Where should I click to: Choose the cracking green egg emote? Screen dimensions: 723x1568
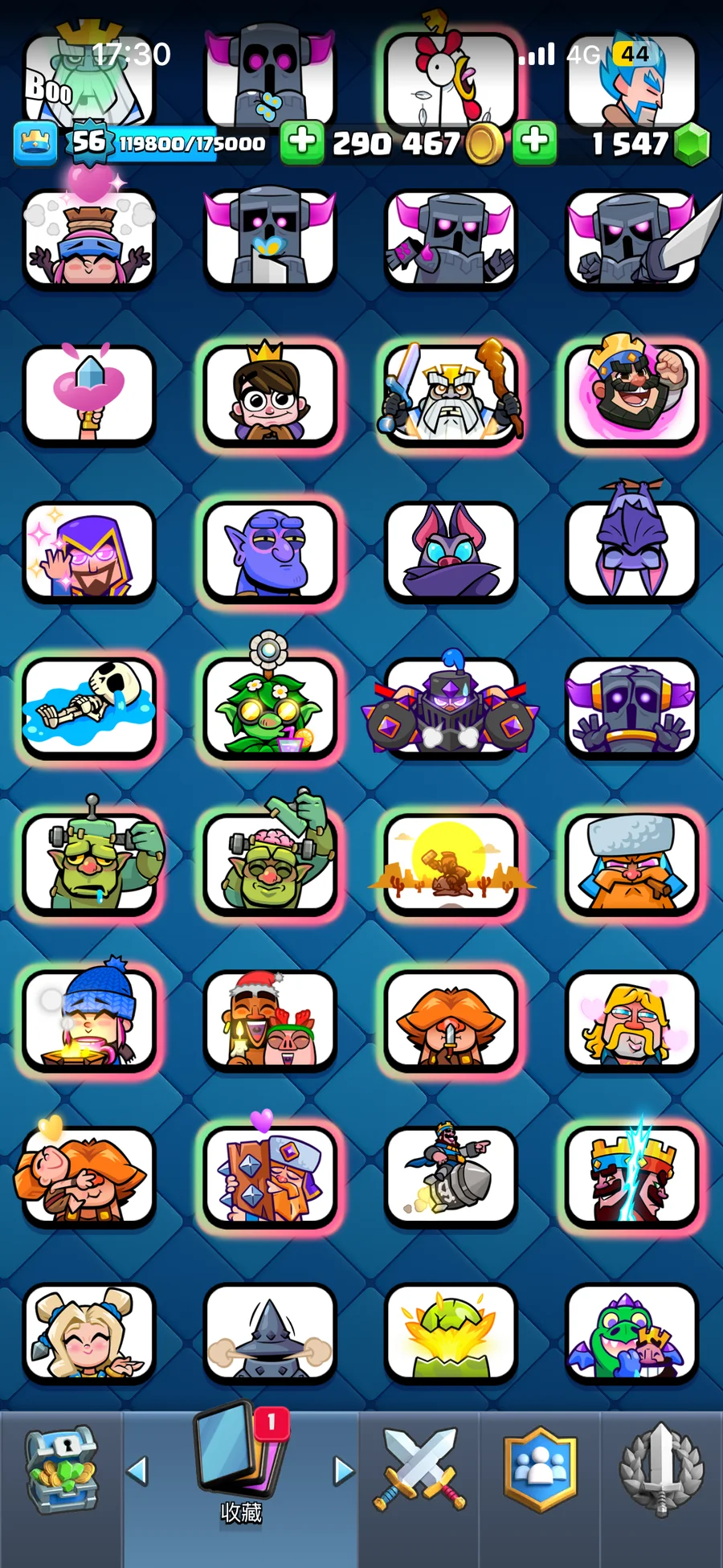pos(451,1332)
